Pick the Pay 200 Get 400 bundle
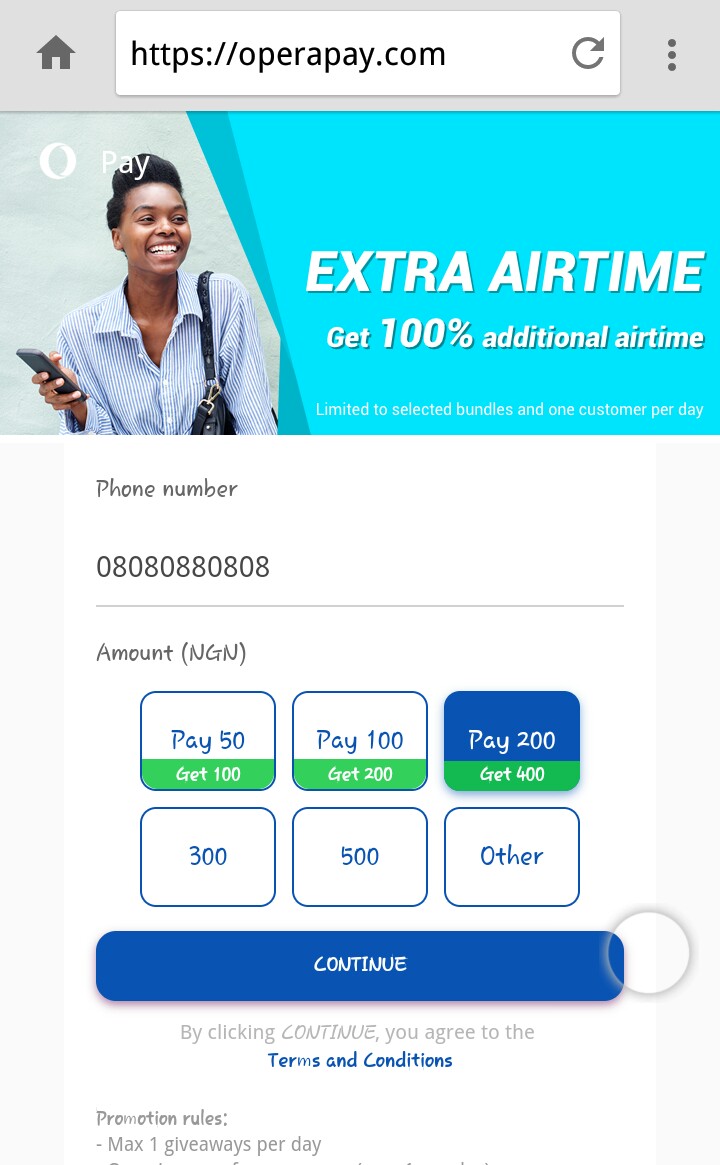The width and height of the screenshot is (720, 1165). [512, 741]
